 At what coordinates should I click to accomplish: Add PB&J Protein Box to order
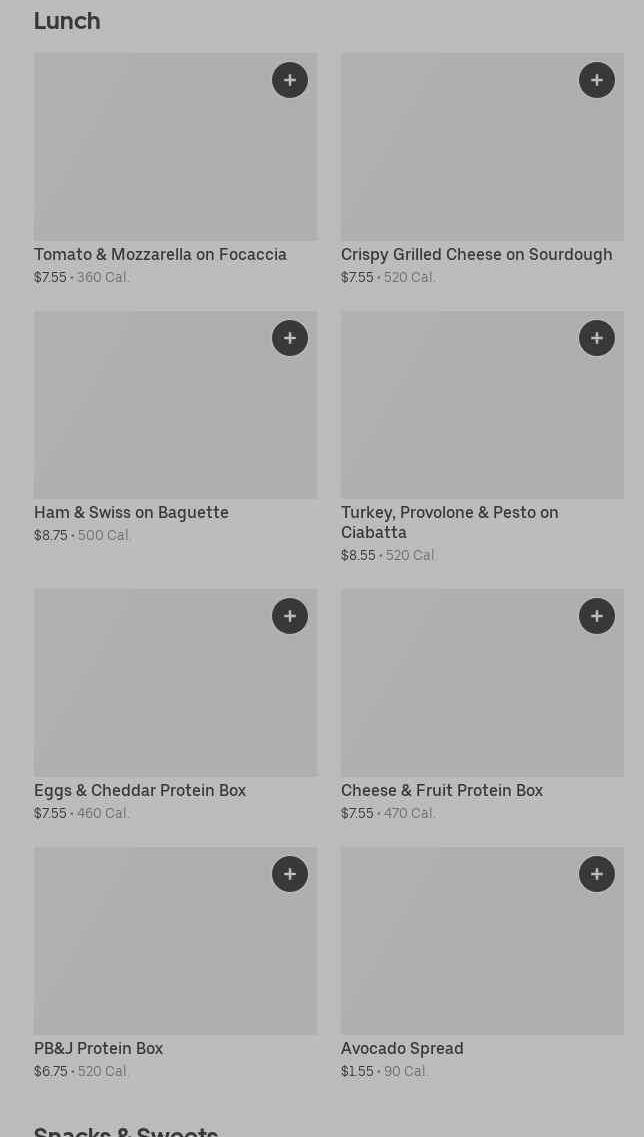[x=290, y=874]
